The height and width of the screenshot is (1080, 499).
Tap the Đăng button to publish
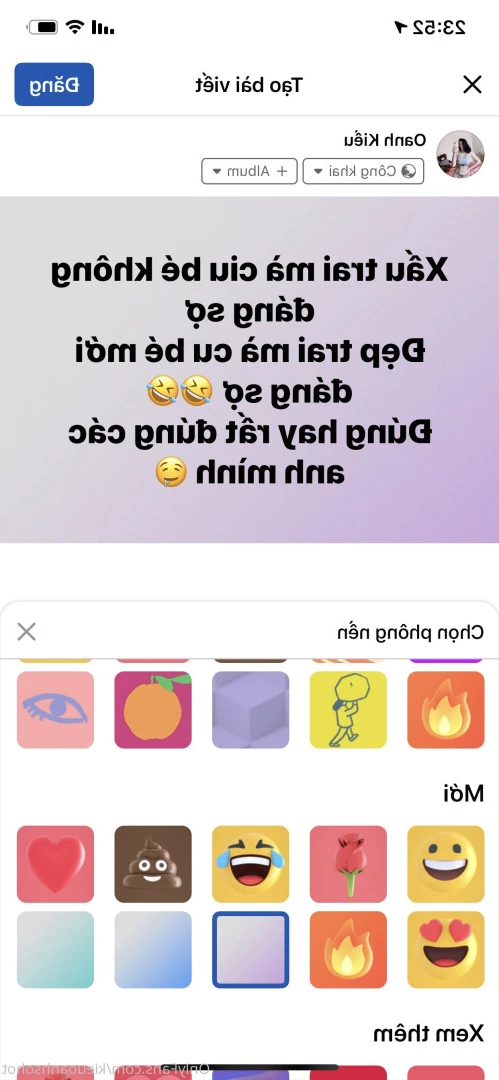click(54, 84)
